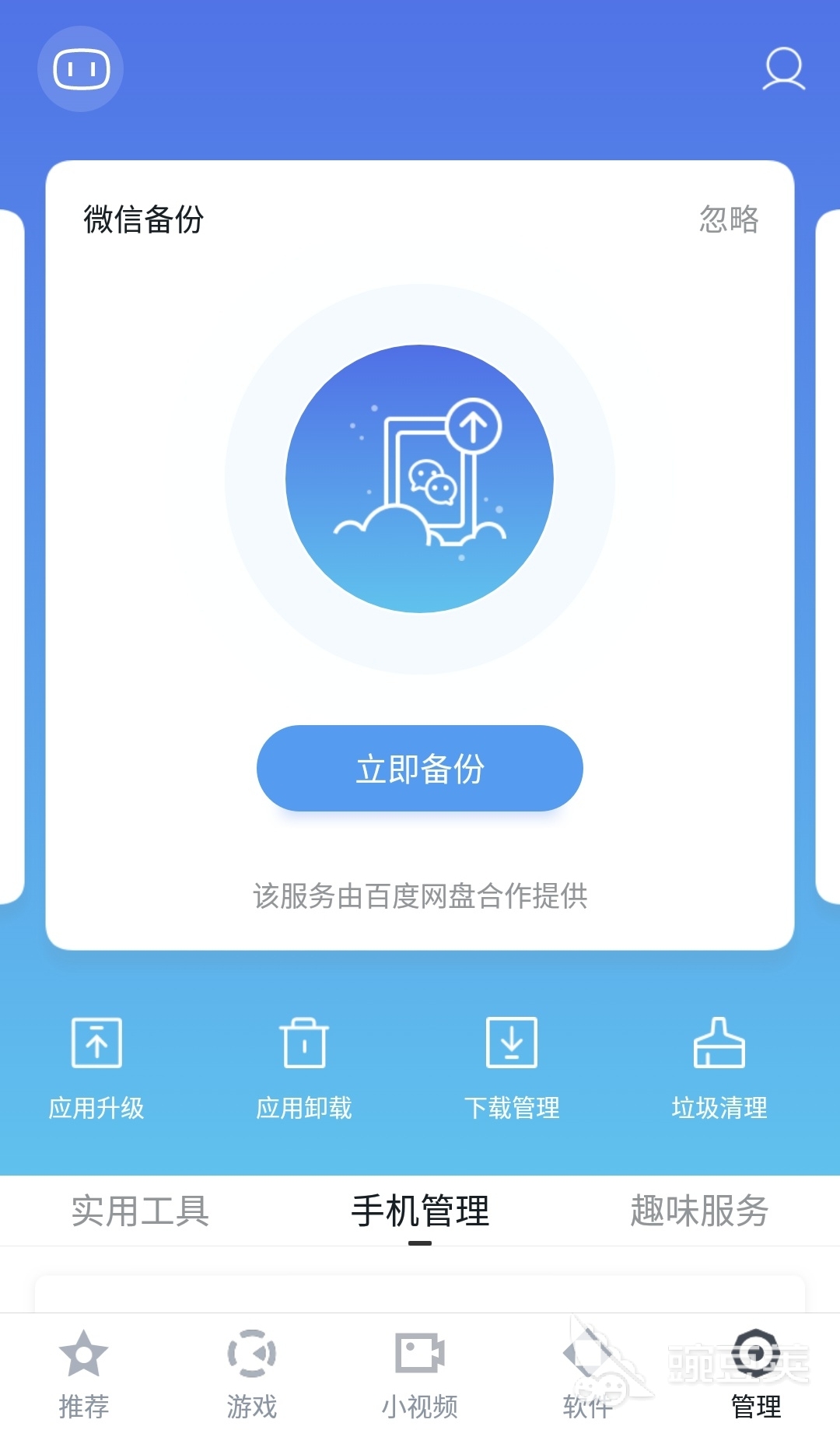The image size is (840, 1430).
Task: Switch to the 趣味服务 tab
Action: pyautogui.click(x=699, y=1211)
